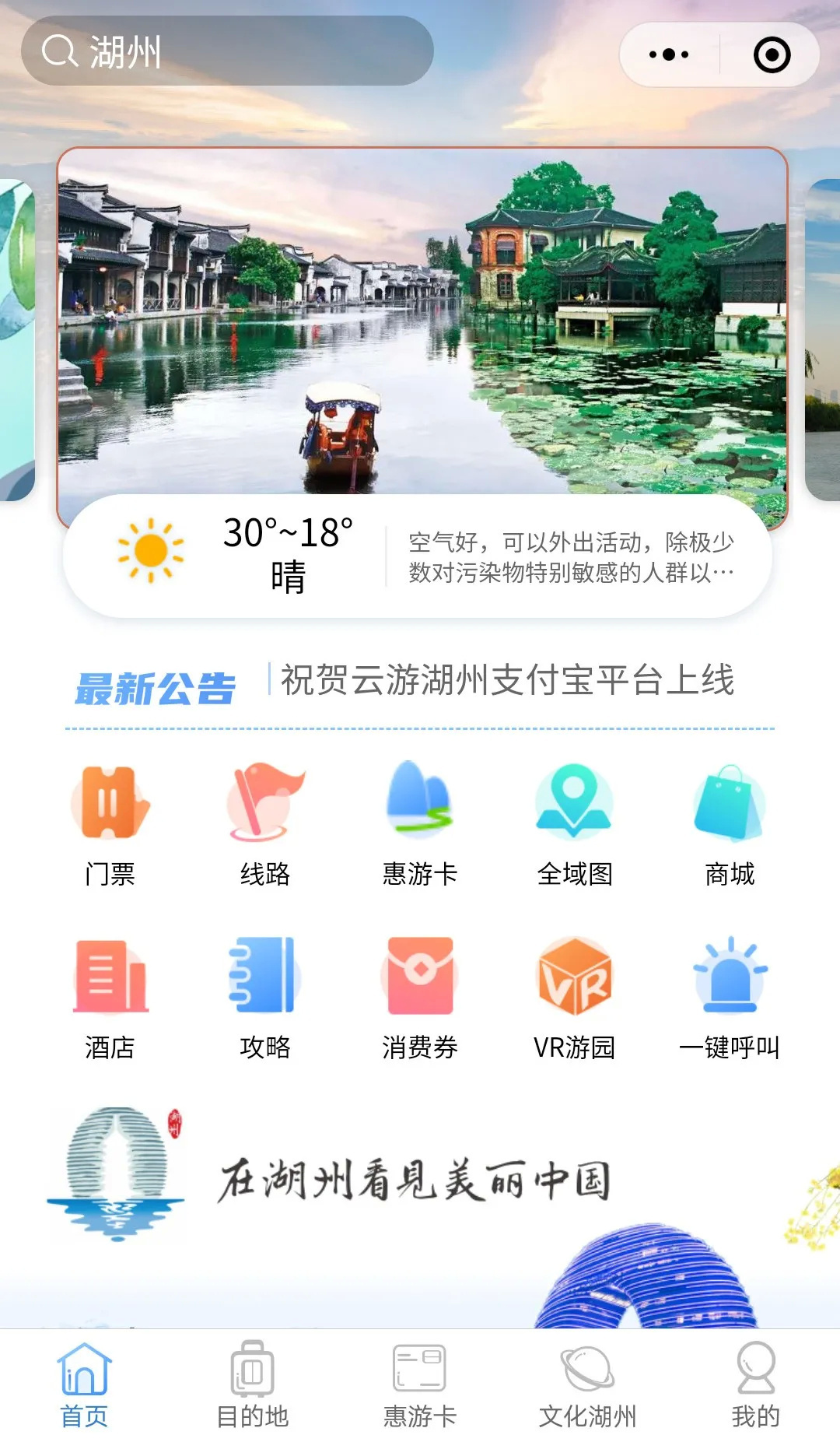Launch VR游园 tour
Image resolution: width=840 pixels, height=1442 pixels.
point(575,998)
